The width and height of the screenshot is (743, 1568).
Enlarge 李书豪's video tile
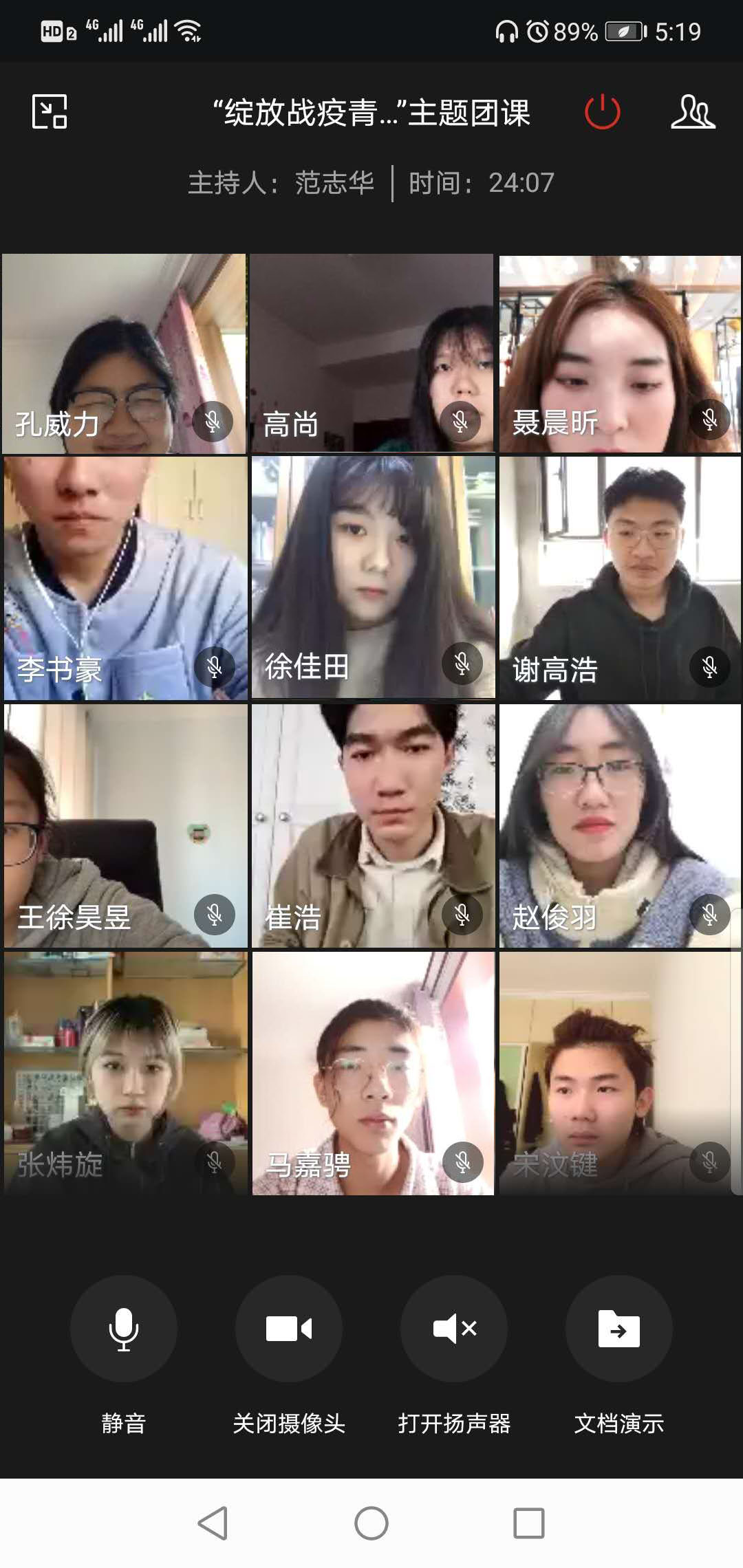coord(125,578)
